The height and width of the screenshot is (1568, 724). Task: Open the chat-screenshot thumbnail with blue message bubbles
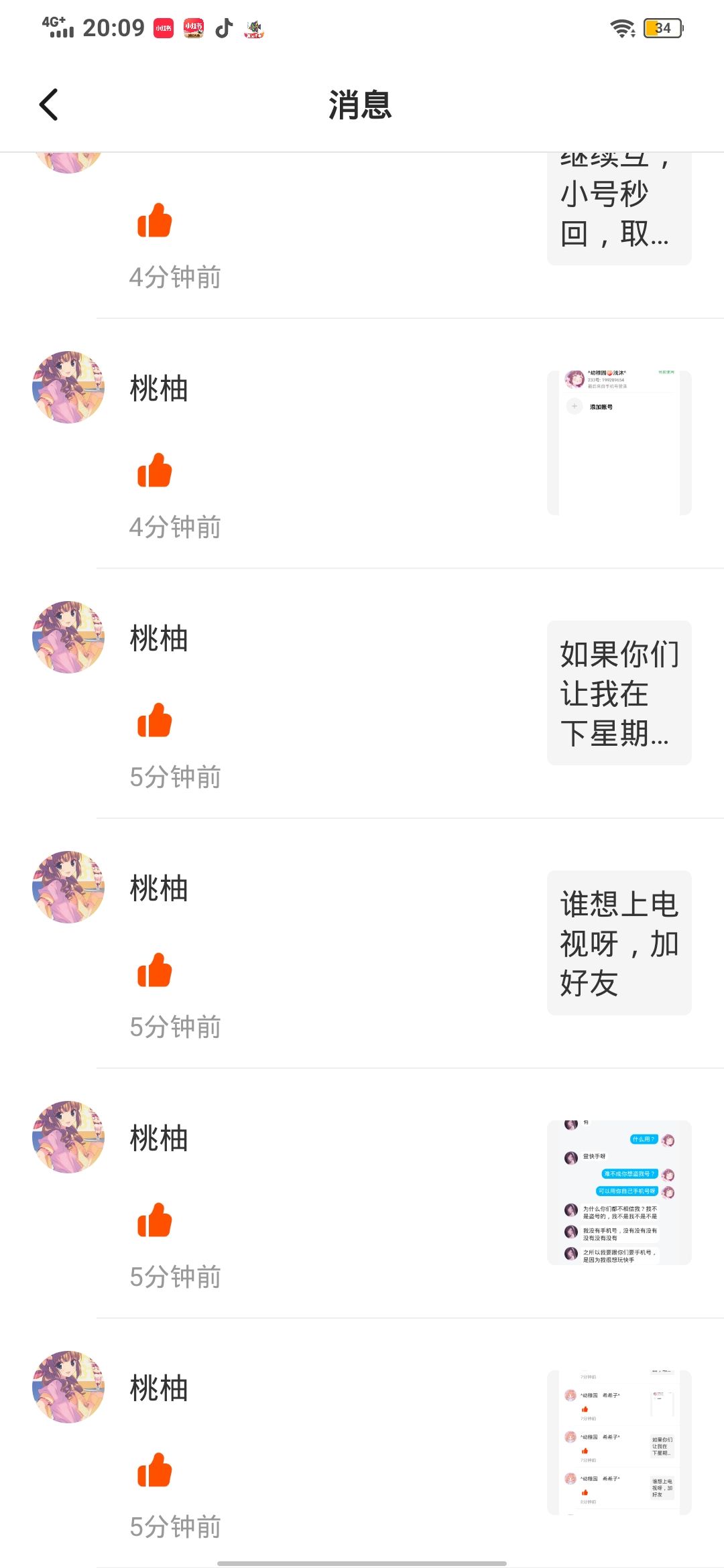[619, 1193]
